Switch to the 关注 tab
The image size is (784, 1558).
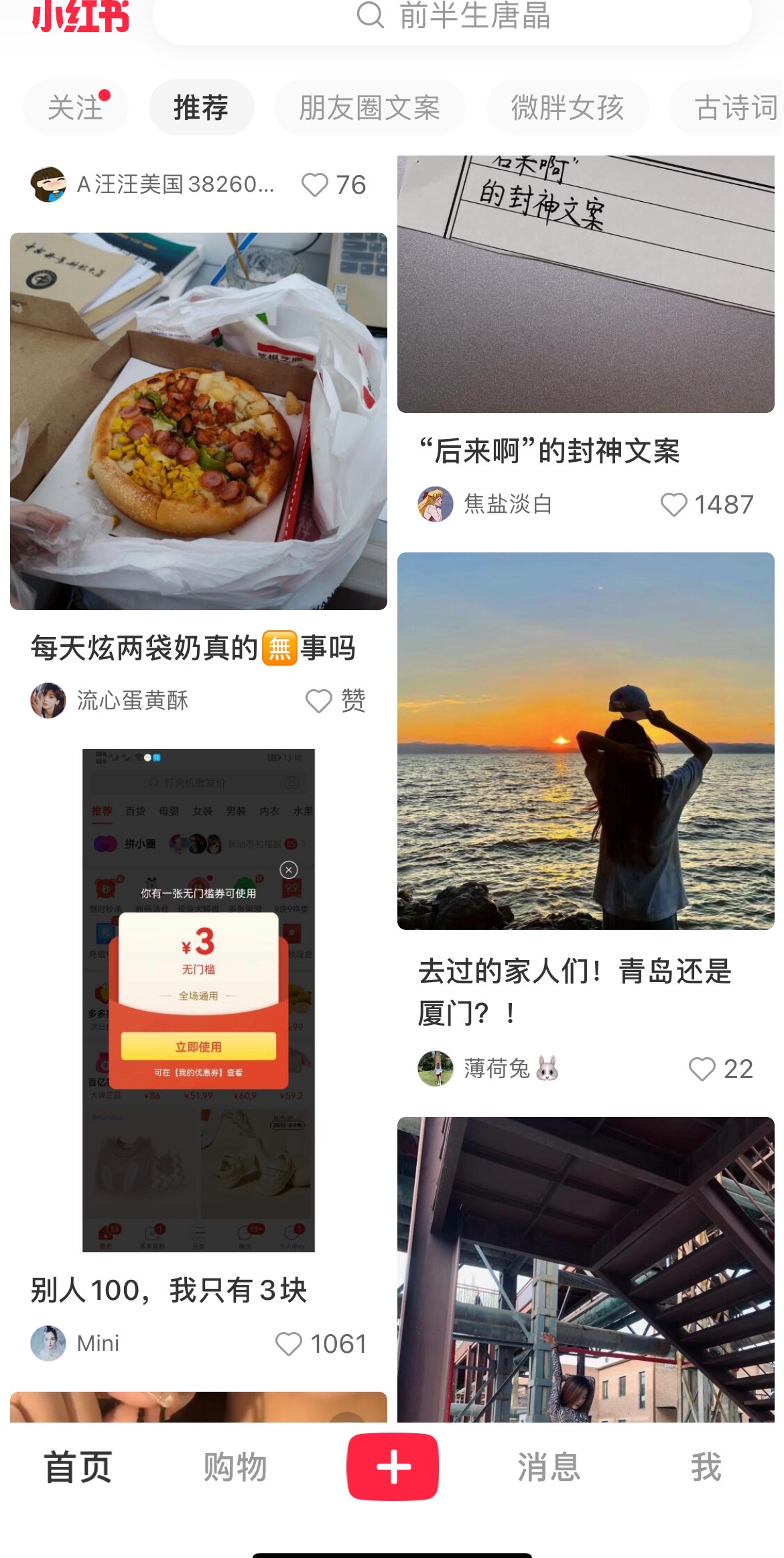(75, 107)
